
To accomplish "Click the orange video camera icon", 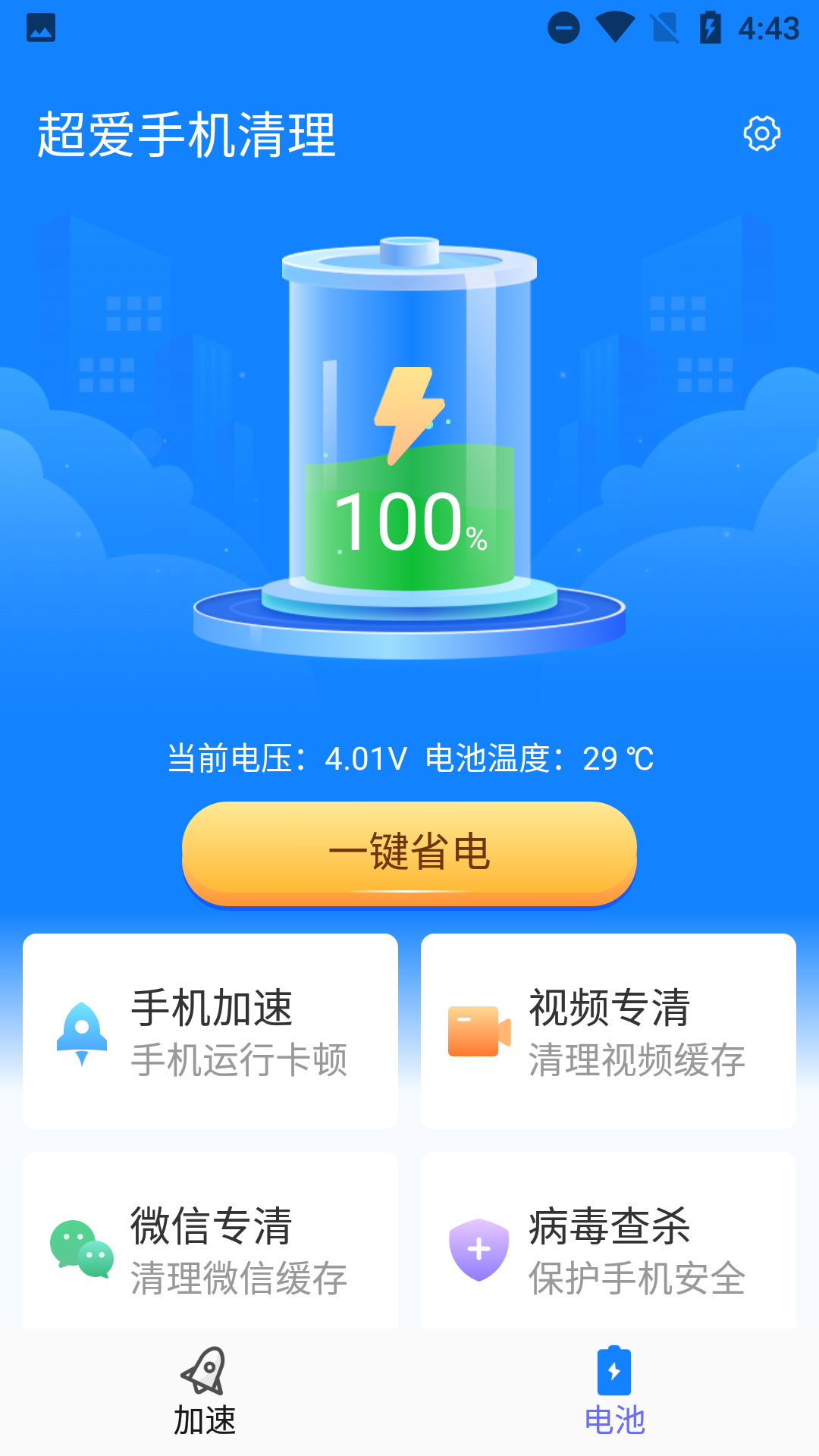I will pos(478,1031).
